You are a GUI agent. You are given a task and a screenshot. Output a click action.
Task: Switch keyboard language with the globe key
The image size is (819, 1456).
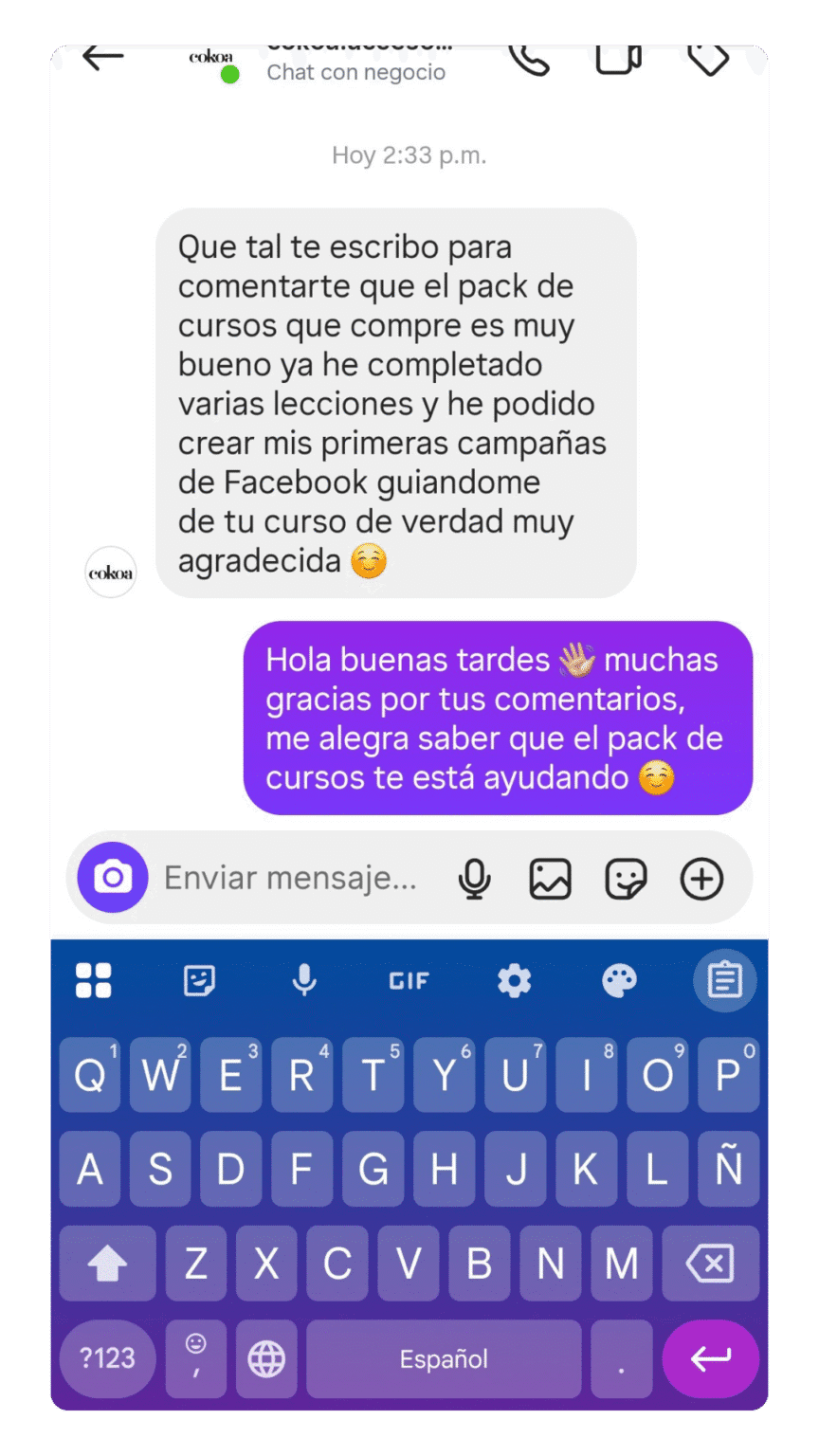click(266, 1358)
